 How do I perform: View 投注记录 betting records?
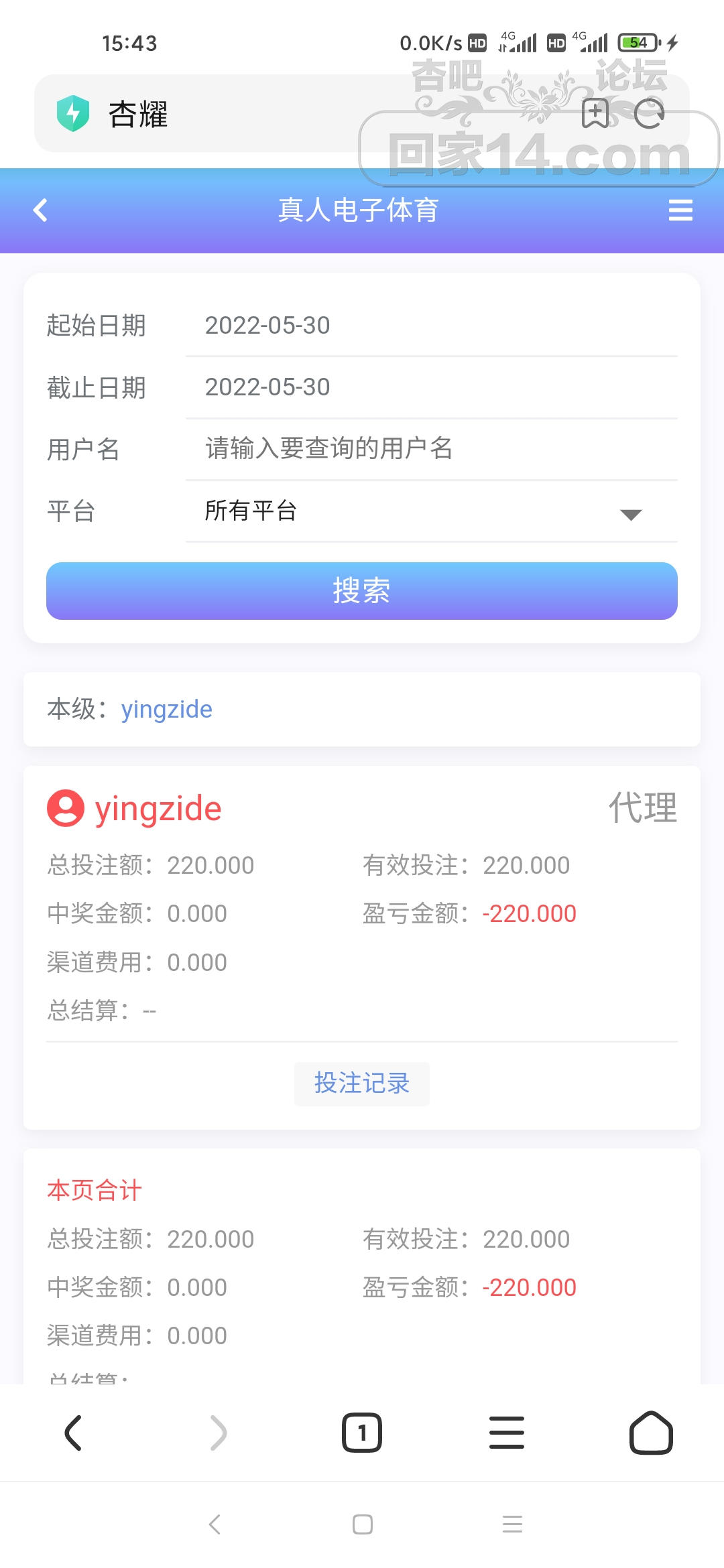(362, 1084)
